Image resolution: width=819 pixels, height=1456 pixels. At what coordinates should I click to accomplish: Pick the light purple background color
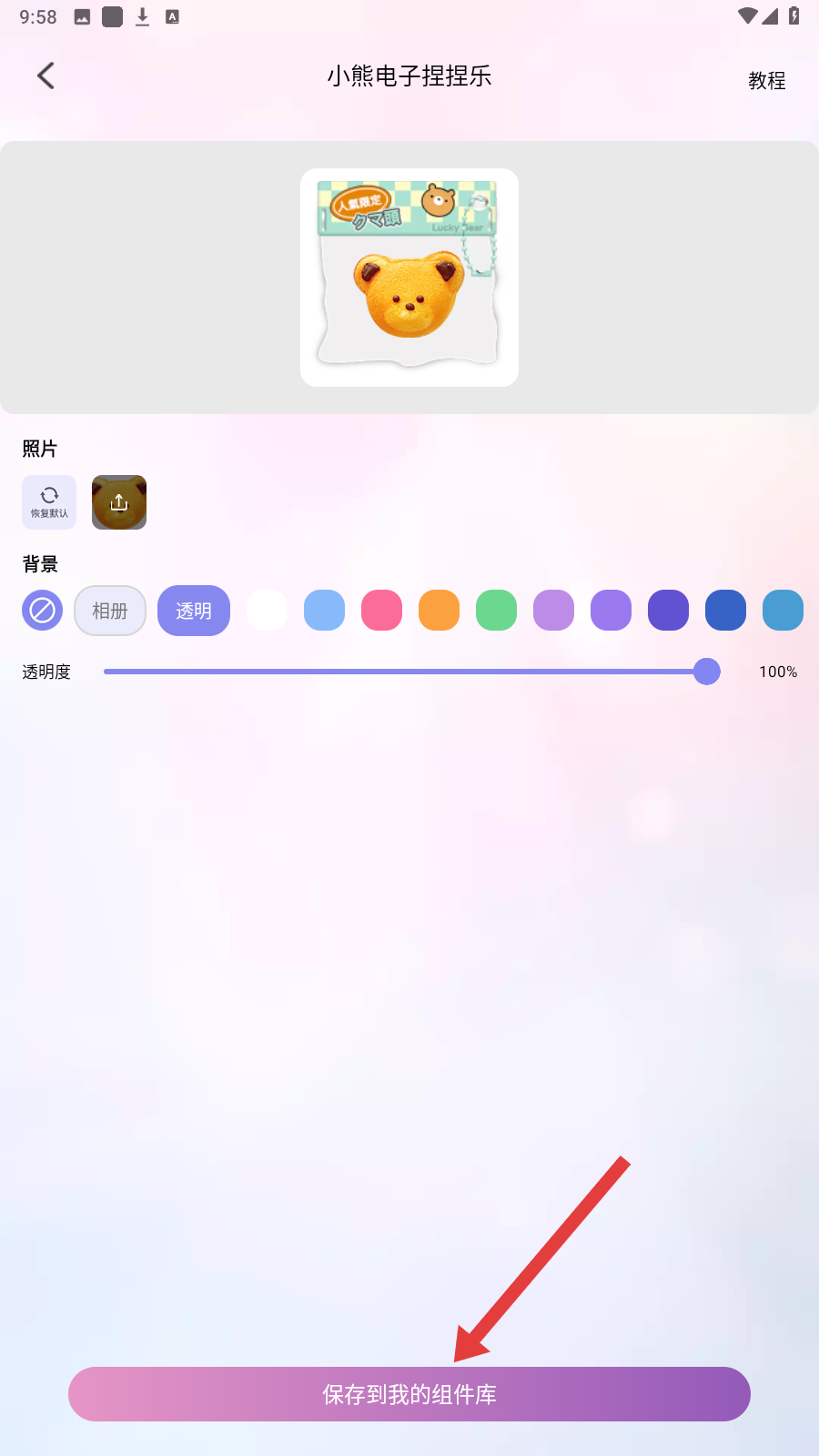tap(554, 610)
